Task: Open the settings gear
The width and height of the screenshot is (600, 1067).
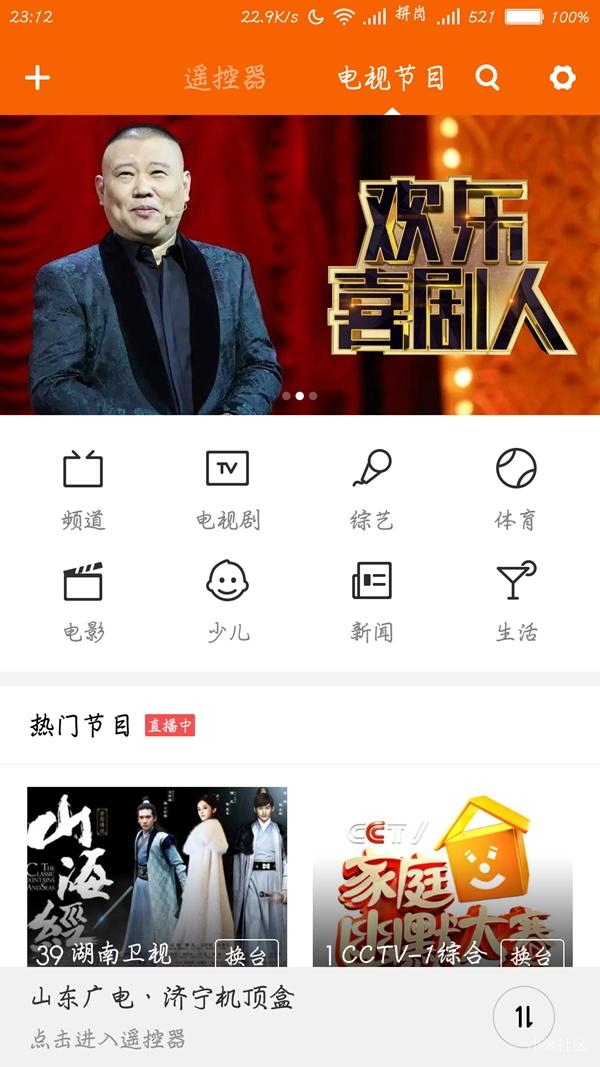Action: (x=563, y=78)
